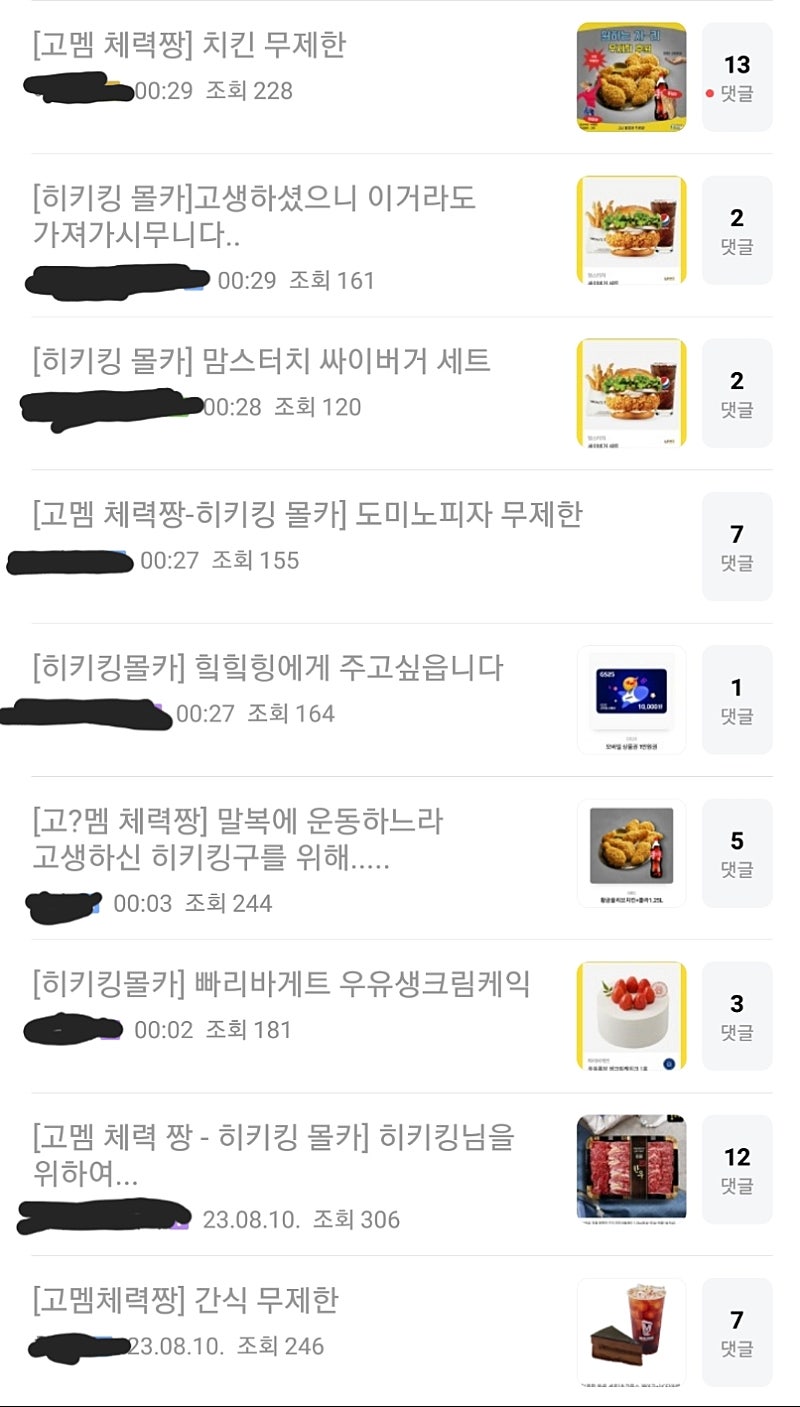
Task: Open the post "[고멤 체력짱] 치킨 무제한"
Action: [x=190, y=45]
